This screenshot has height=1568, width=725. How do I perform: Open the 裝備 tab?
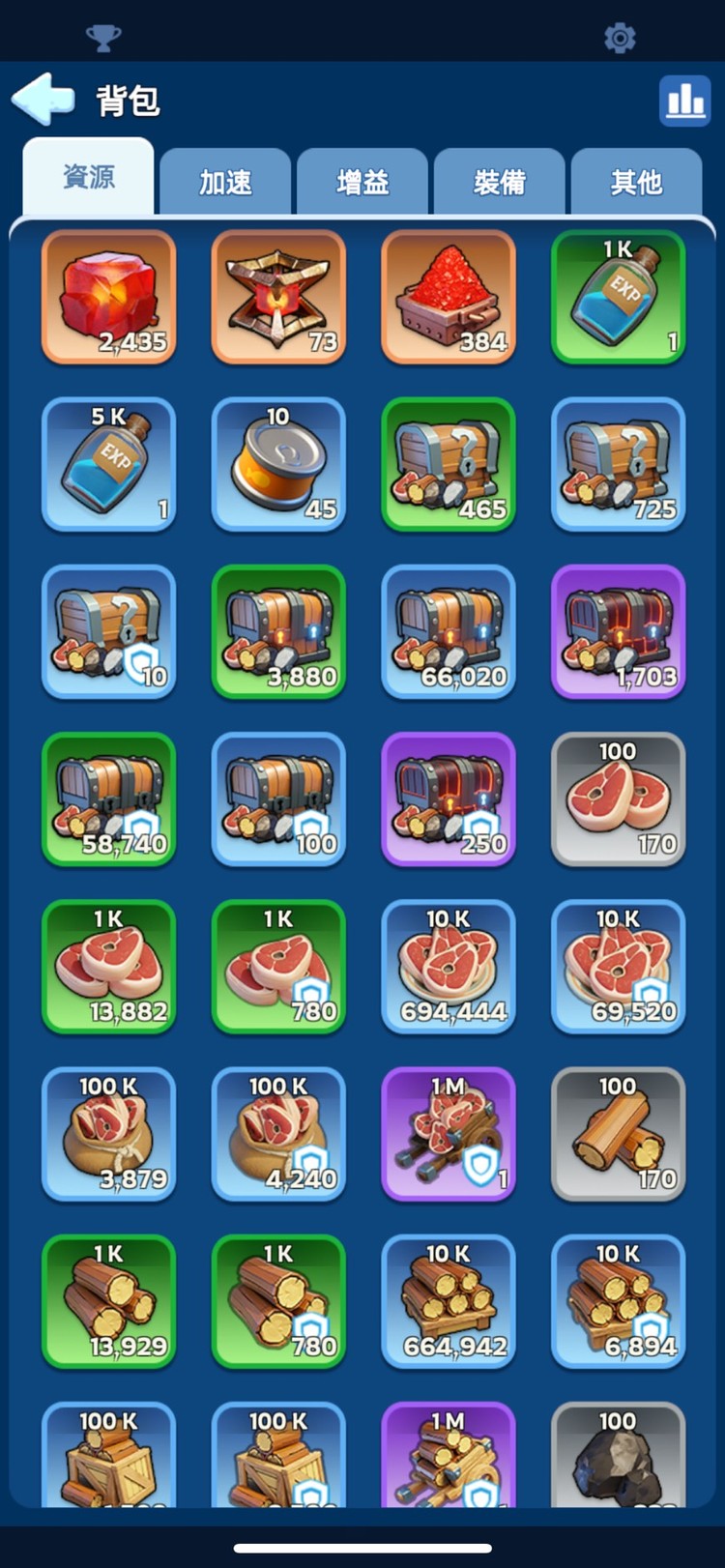(x=500, y=182)
